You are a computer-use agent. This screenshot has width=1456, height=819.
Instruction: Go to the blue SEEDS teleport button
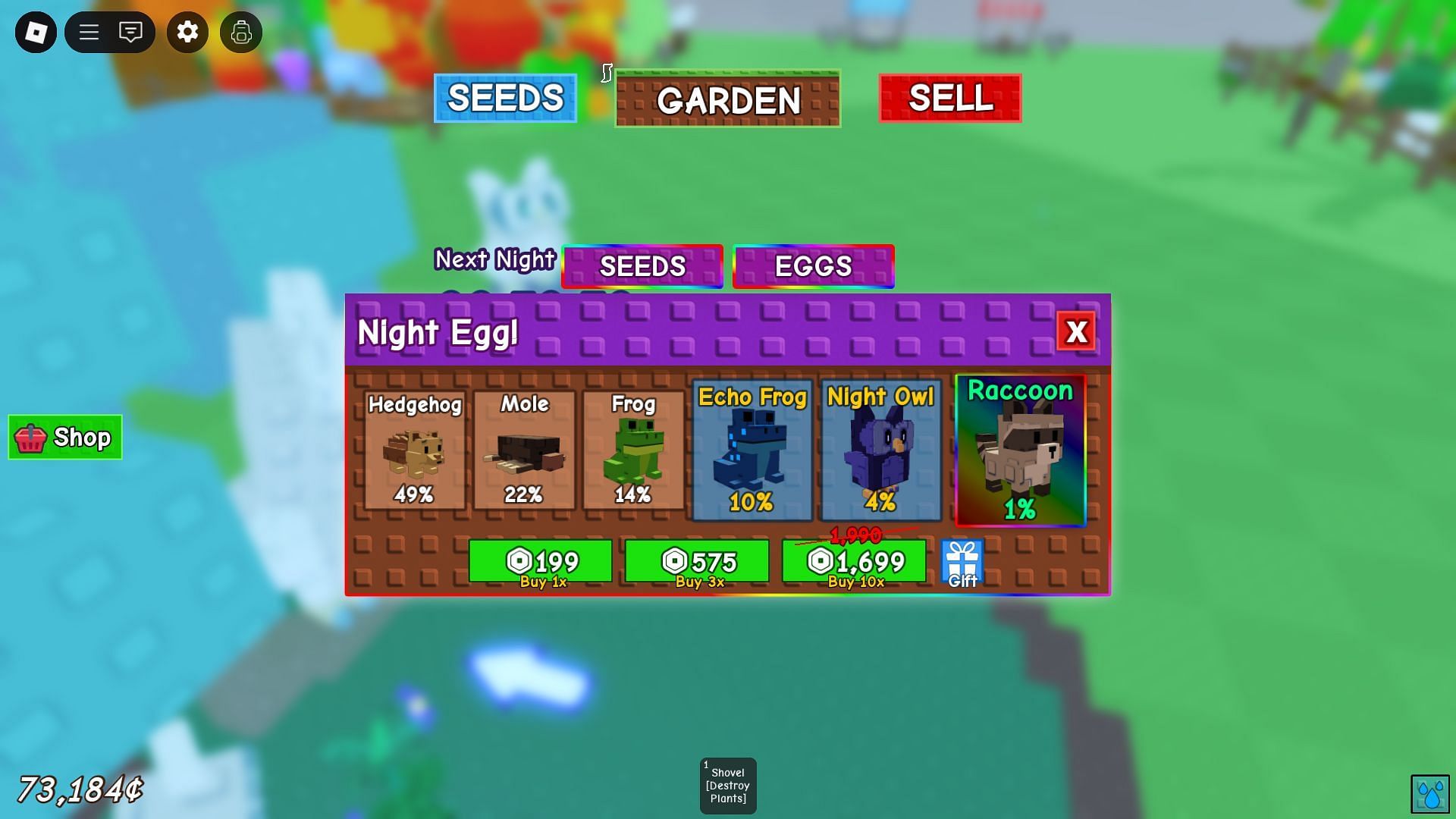[x=505, y=99]
